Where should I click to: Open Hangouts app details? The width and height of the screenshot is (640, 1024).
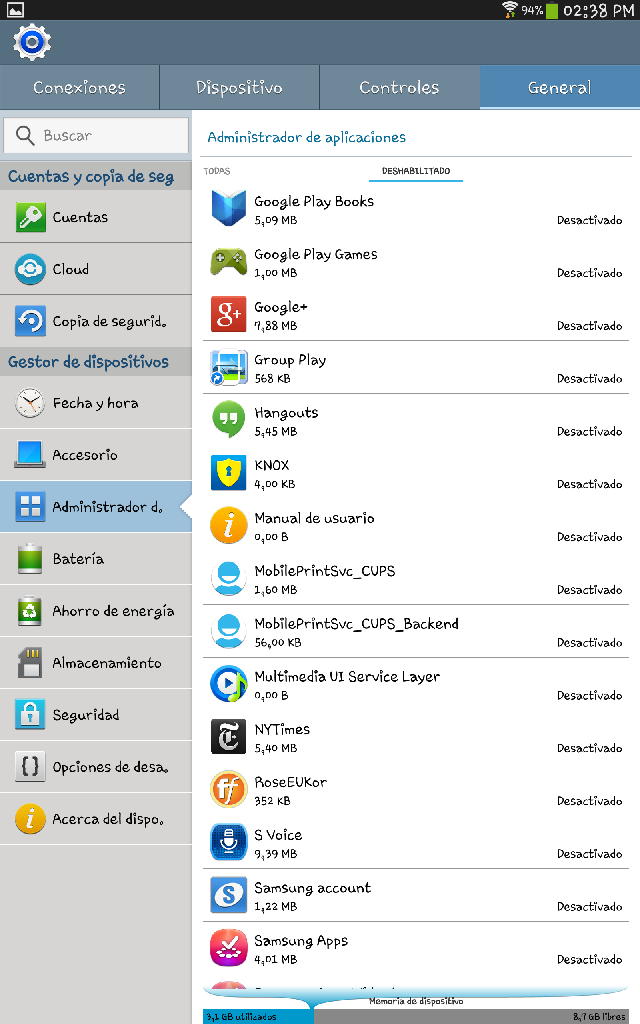[x=415, y=420]
